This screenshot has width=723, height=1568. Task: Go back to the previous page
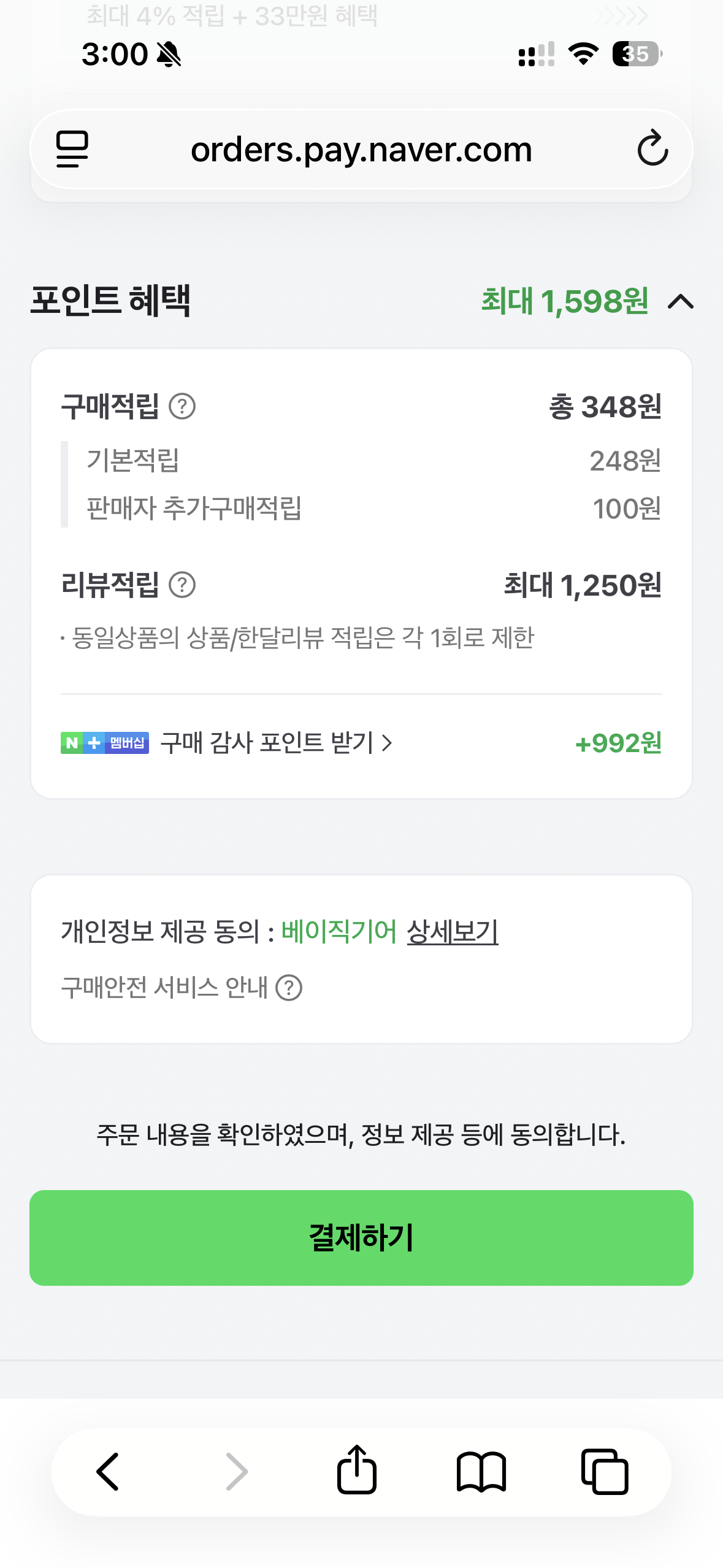click(x=109, y=1471)
